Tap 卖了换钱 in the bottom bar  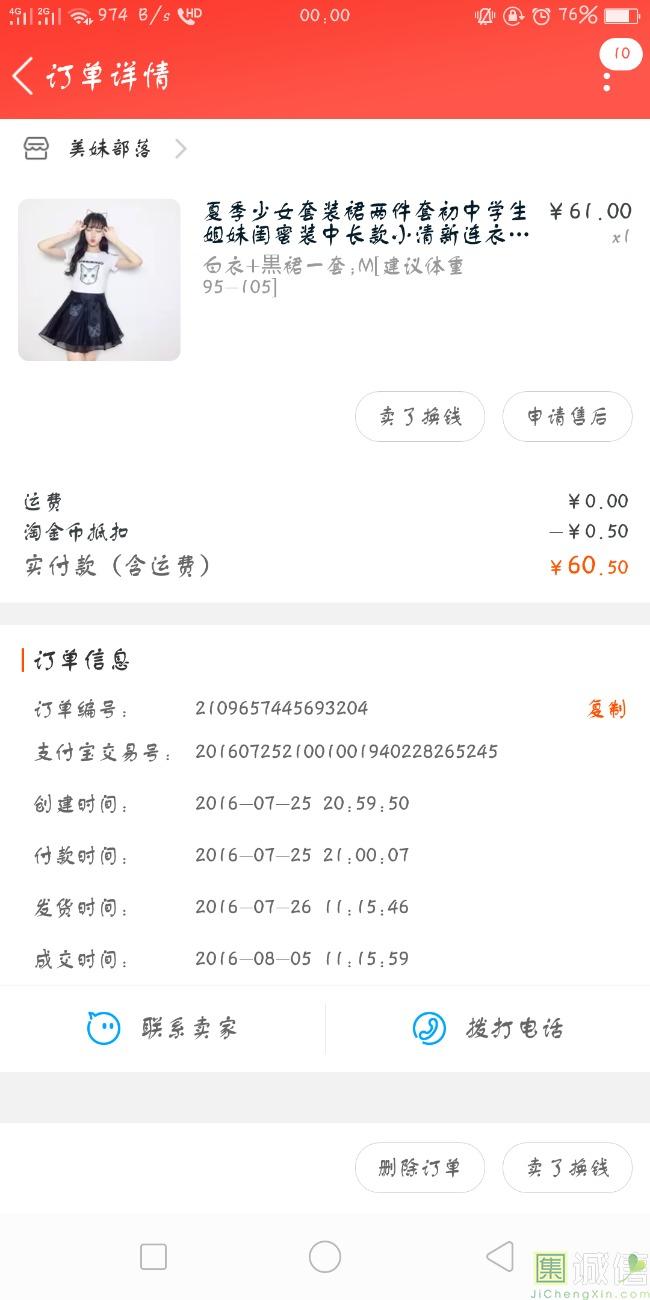(x=567, y=1168)
